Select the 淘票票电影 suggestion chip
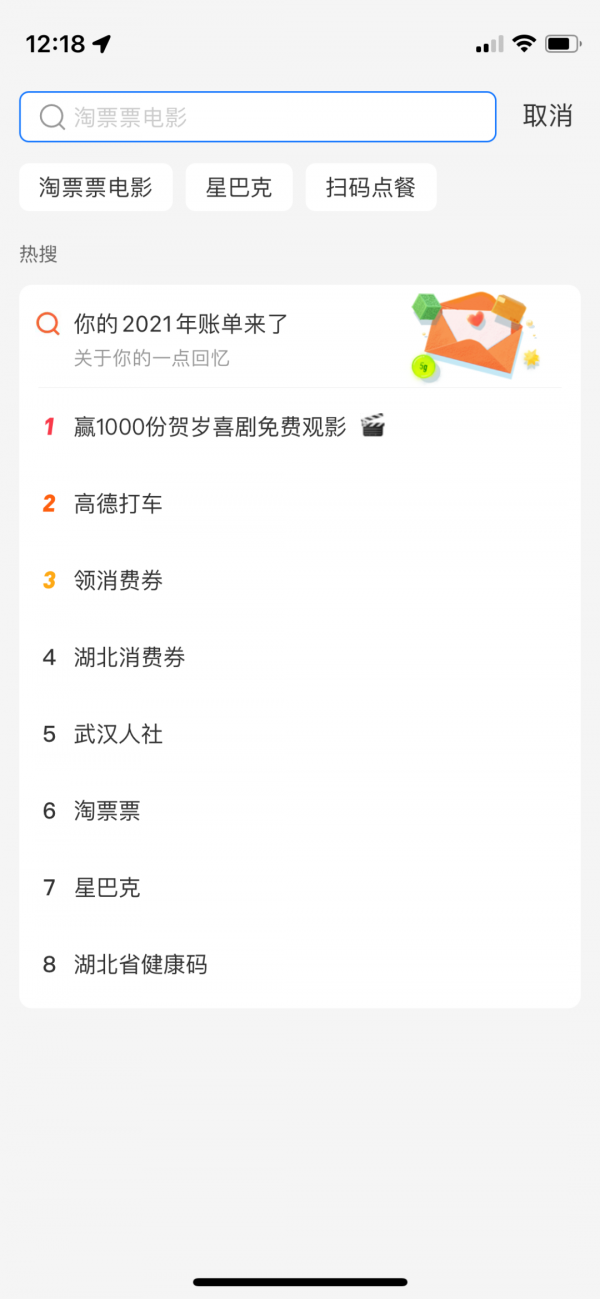Viewport: 600px width, 1299px height. pos(96,187)
